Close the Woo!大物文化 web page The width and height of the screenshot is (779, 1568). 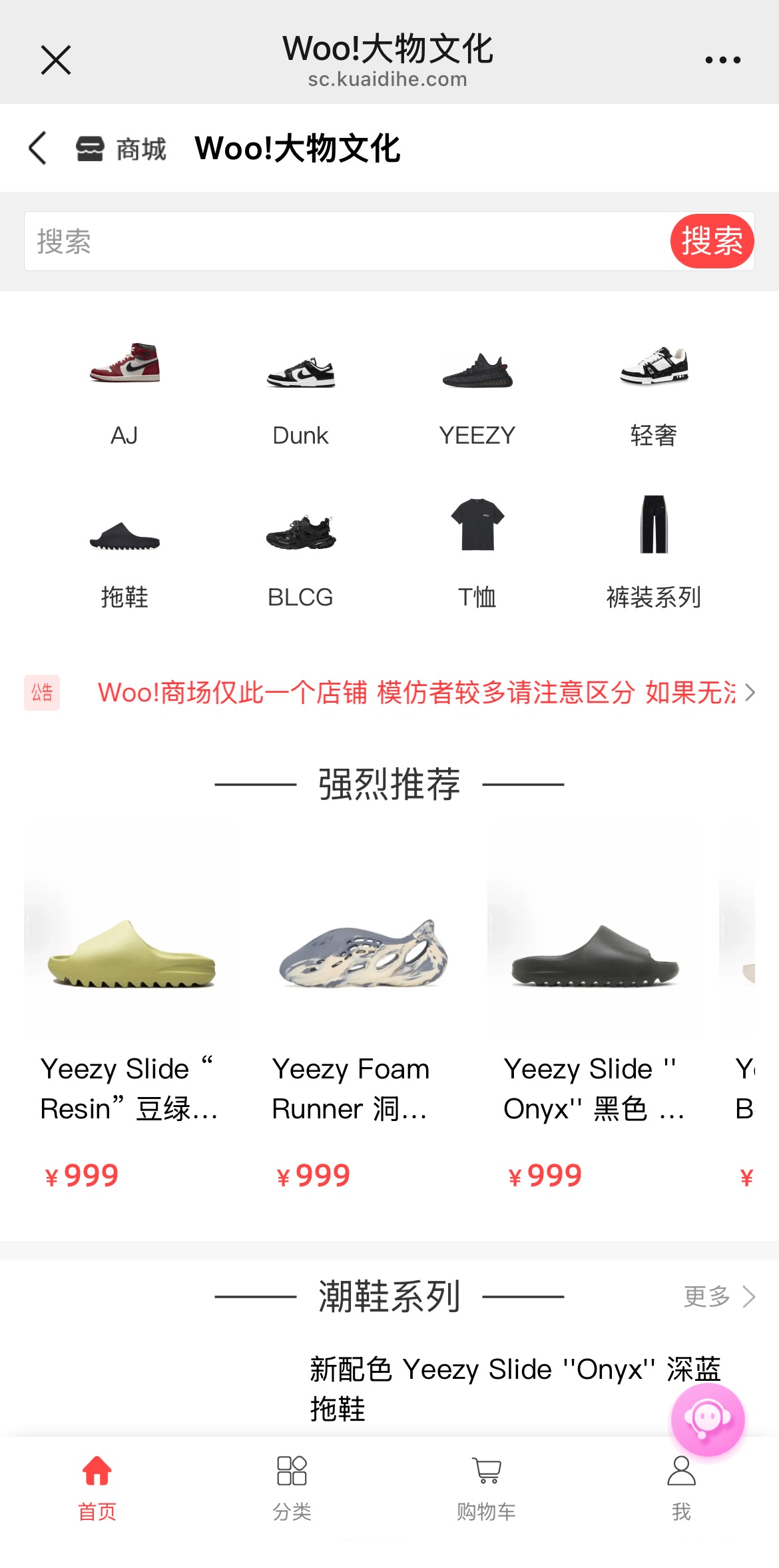56,60
